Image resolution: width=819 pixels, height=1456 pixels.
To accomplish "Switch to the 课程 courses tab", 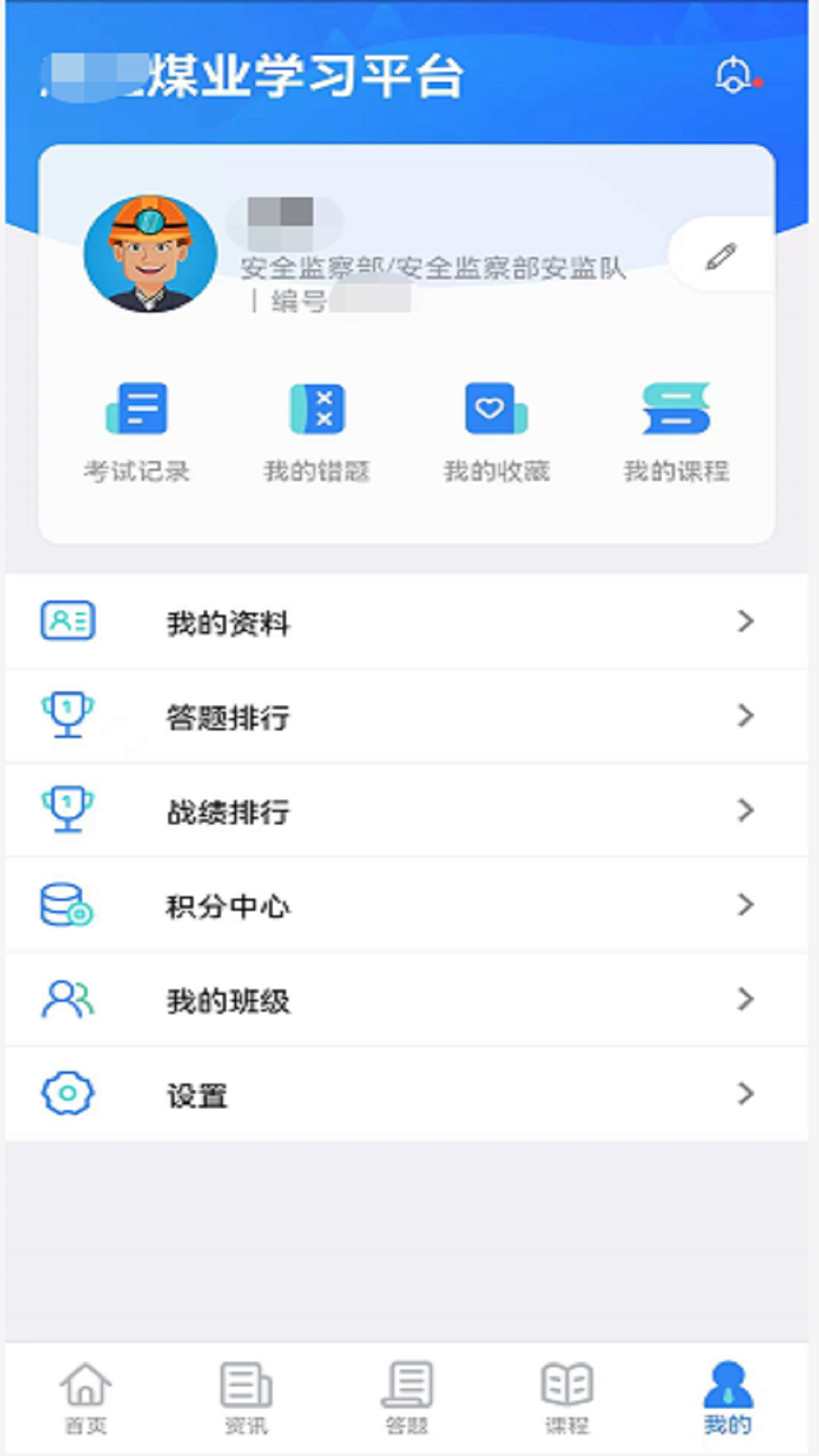I will coord(567,1399).
